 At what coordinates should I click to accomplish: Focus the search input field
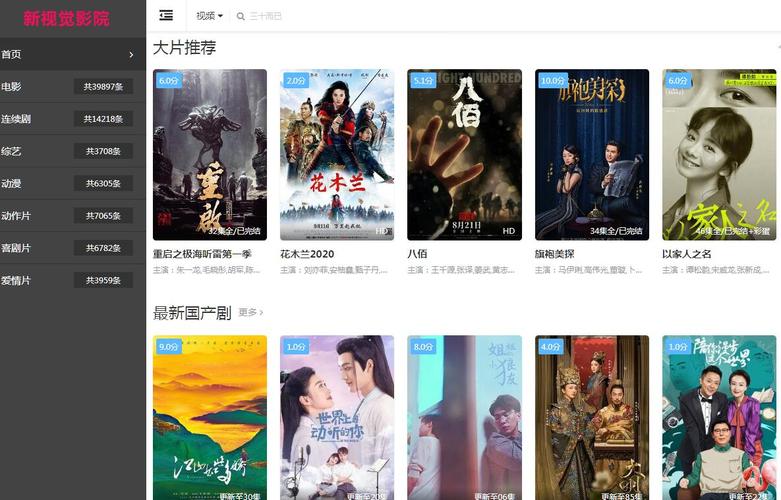point(300,16)
